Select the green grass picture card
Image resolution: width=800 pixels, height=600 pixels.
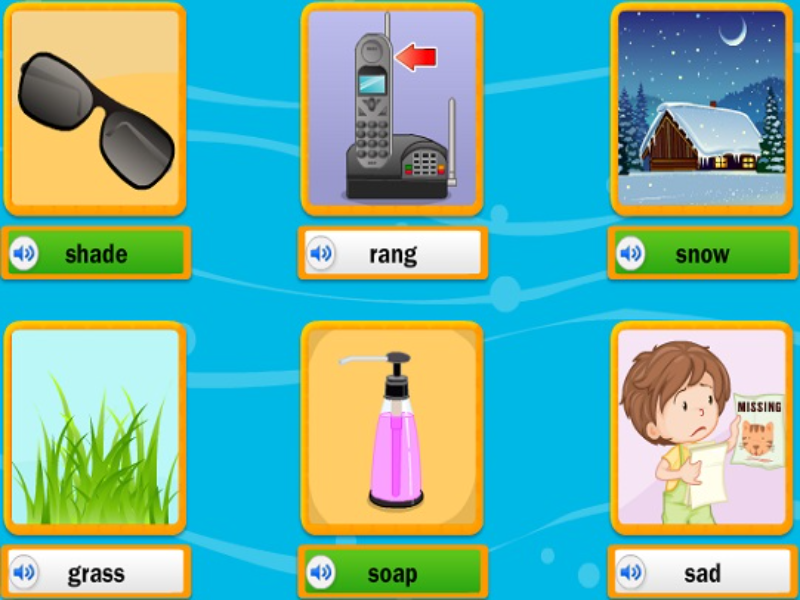[x=95, y=428]
